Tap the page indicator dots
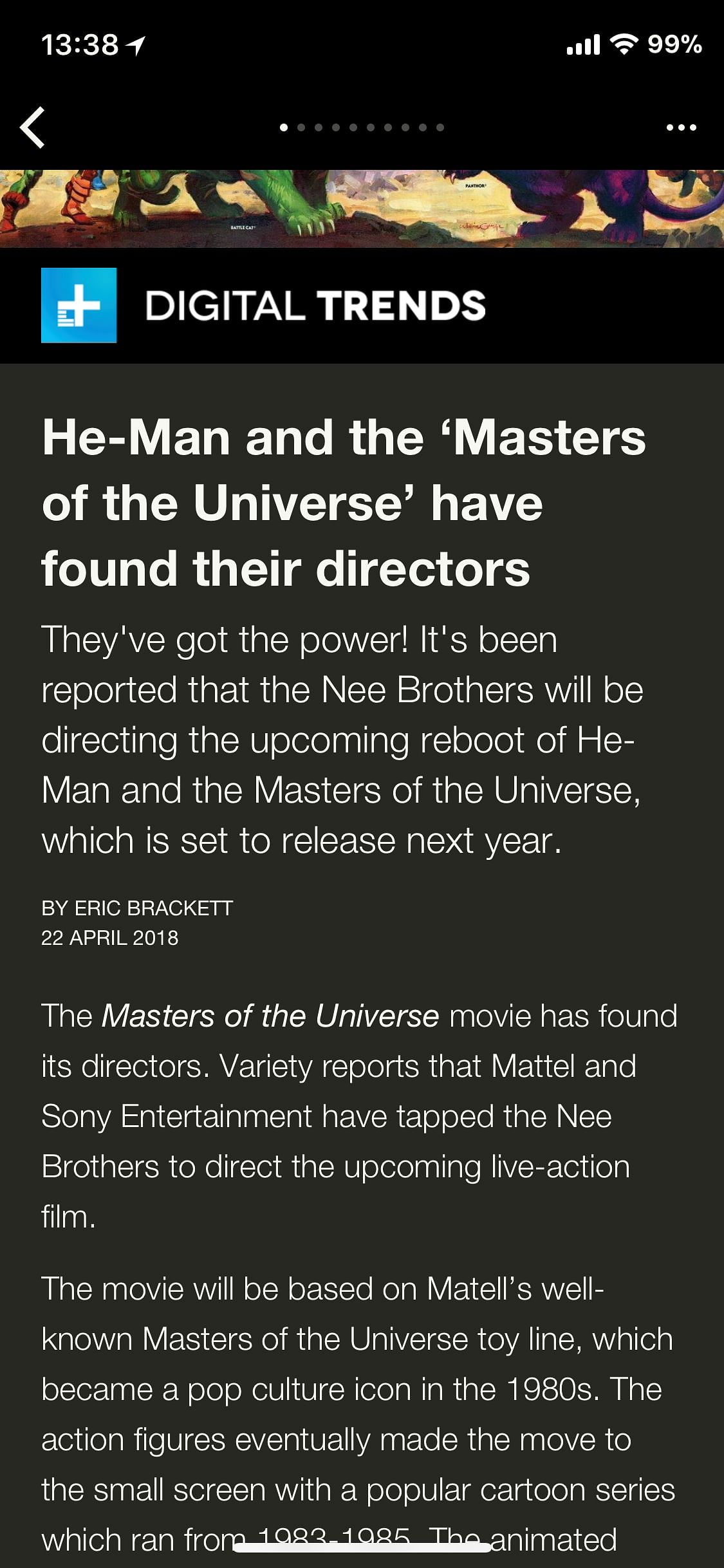Screen dimensions: 724x1568 click(362, 127)
